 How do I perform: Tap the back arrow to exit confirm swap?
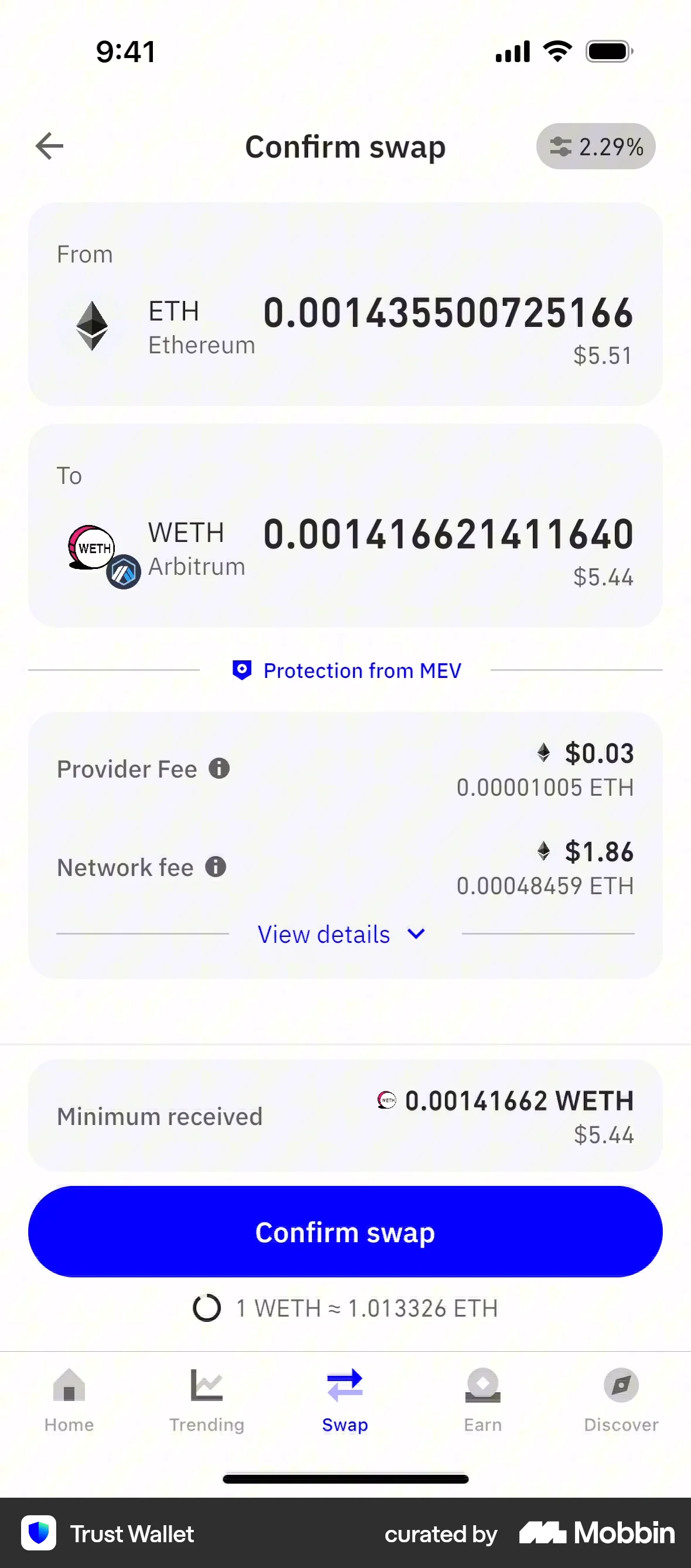(49, 146)
